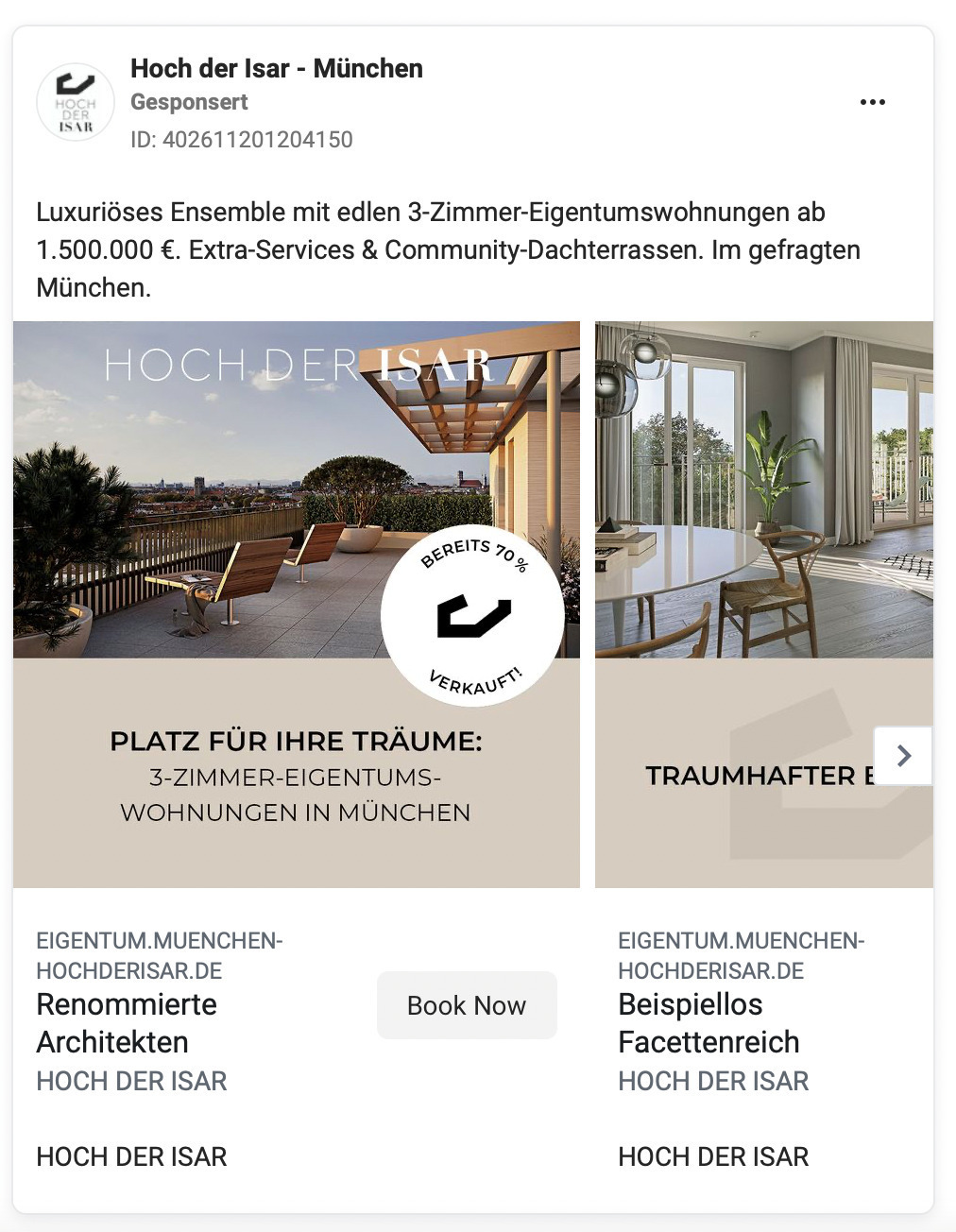Open the three-dot options menu
Screen dimensions: 956x1232
point(872,102)
